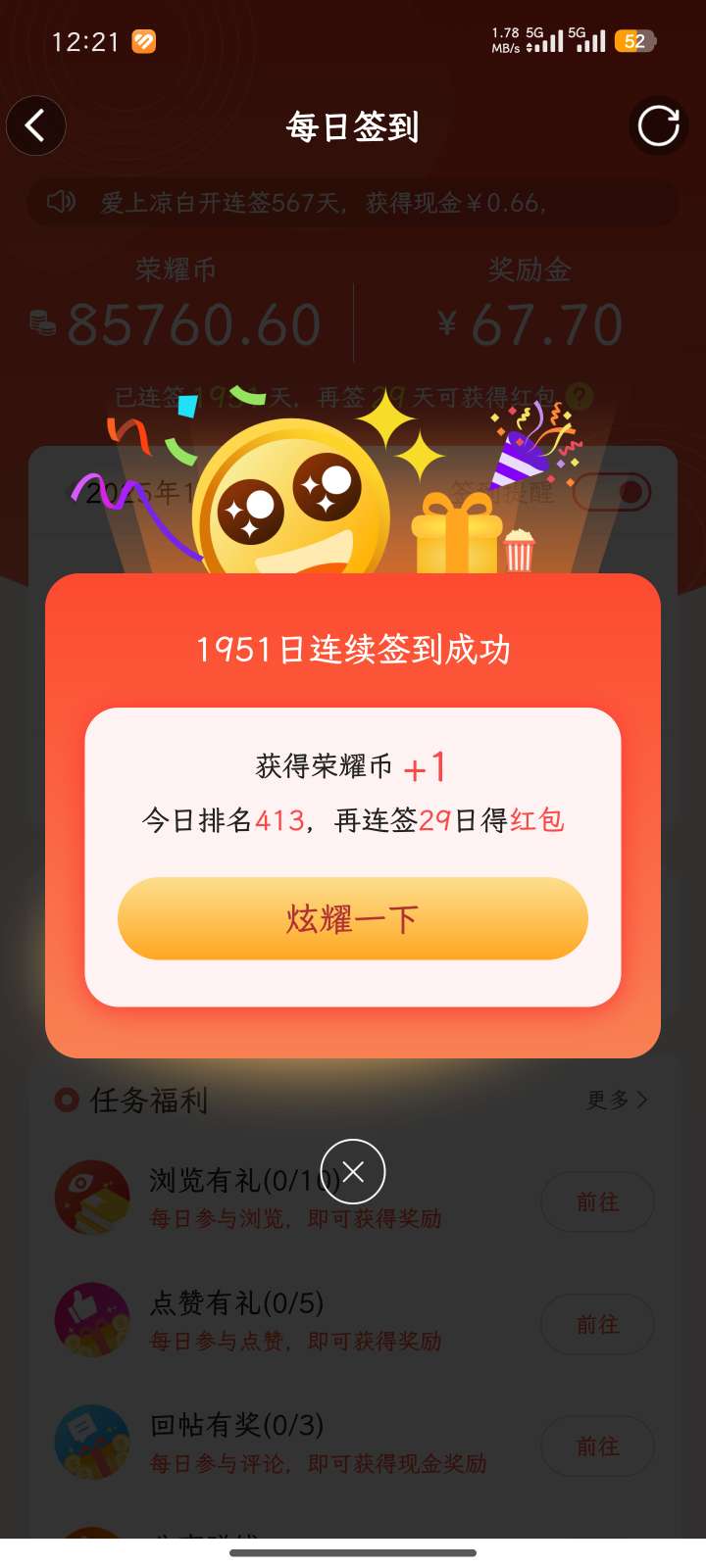
Task: Close the sign-in success popup
Action: [353, 1171]
